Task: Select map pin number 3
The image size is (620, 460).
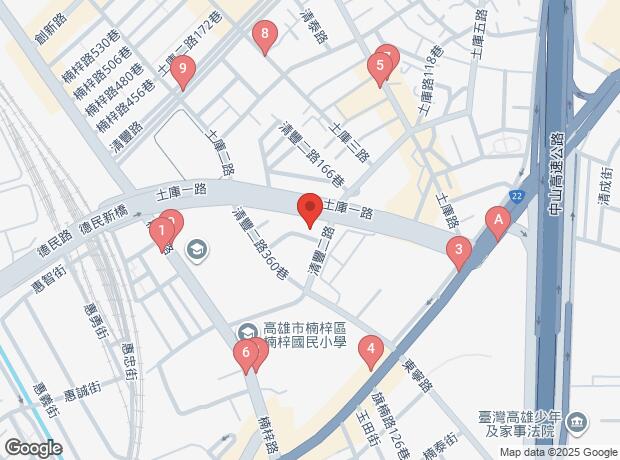Action: 458,252
